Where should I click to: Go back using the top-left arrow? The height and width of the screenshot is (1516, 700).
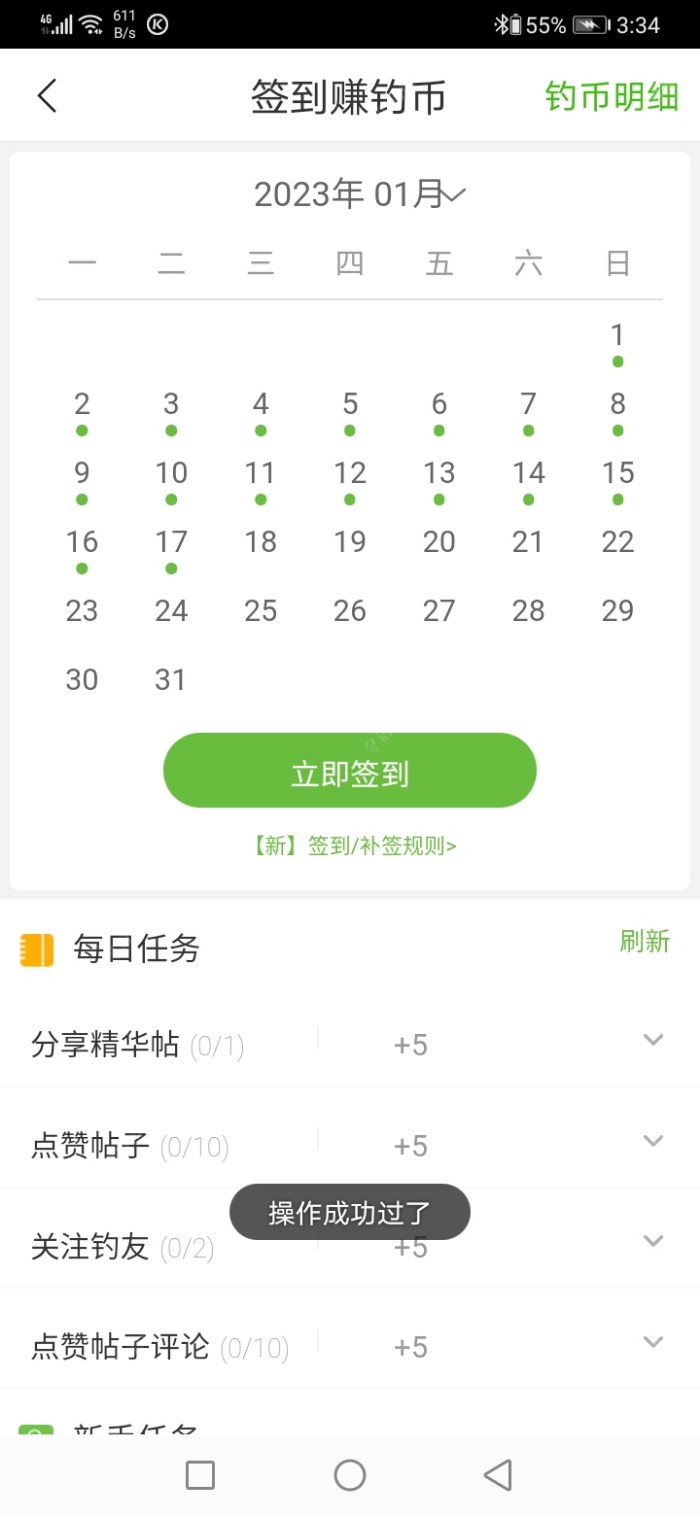coord(47,97)
